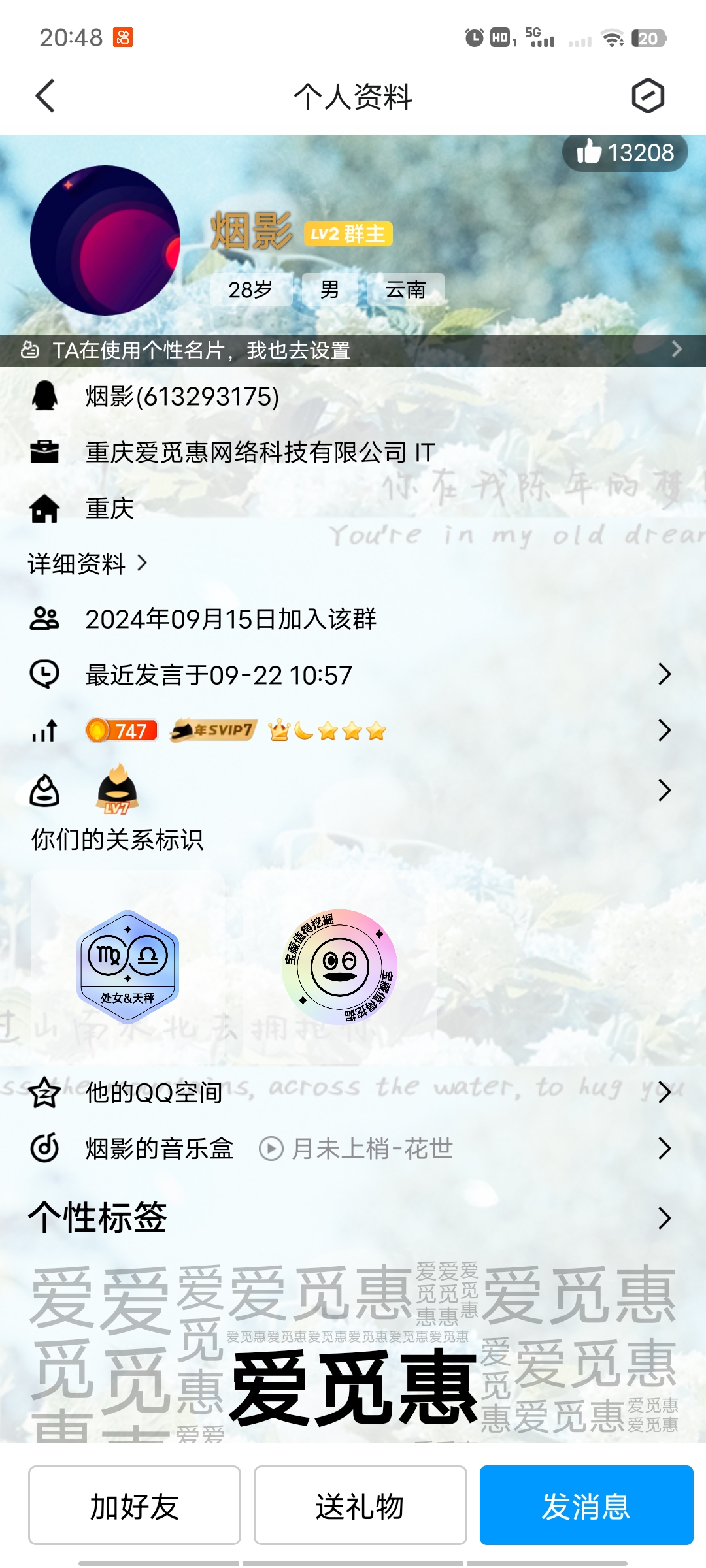Open 他的QQ空间
Viewport: 706px width, 1568px height.
point(353,1092)
